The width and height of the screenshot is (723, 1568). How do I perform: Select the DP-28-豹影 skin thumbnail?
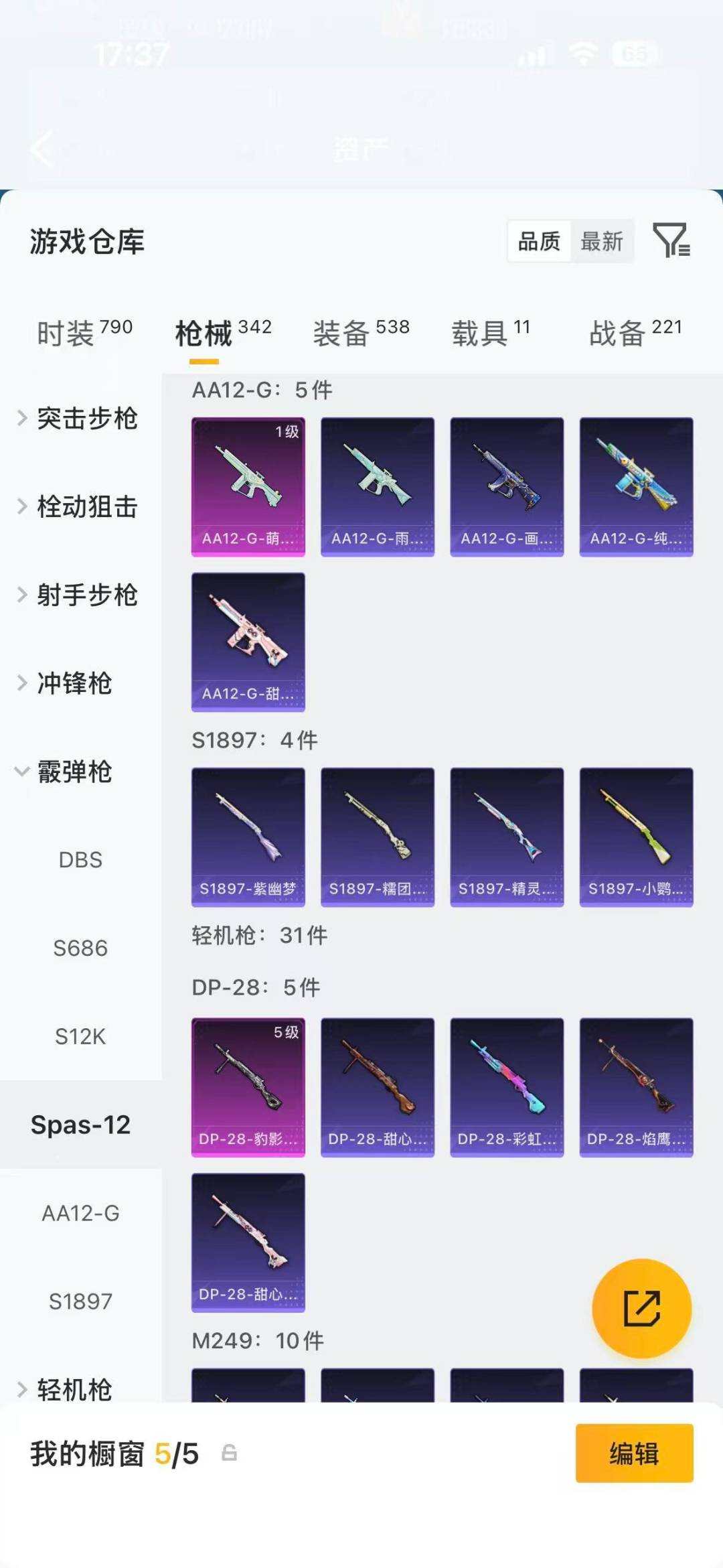(x=248, y=1086)
